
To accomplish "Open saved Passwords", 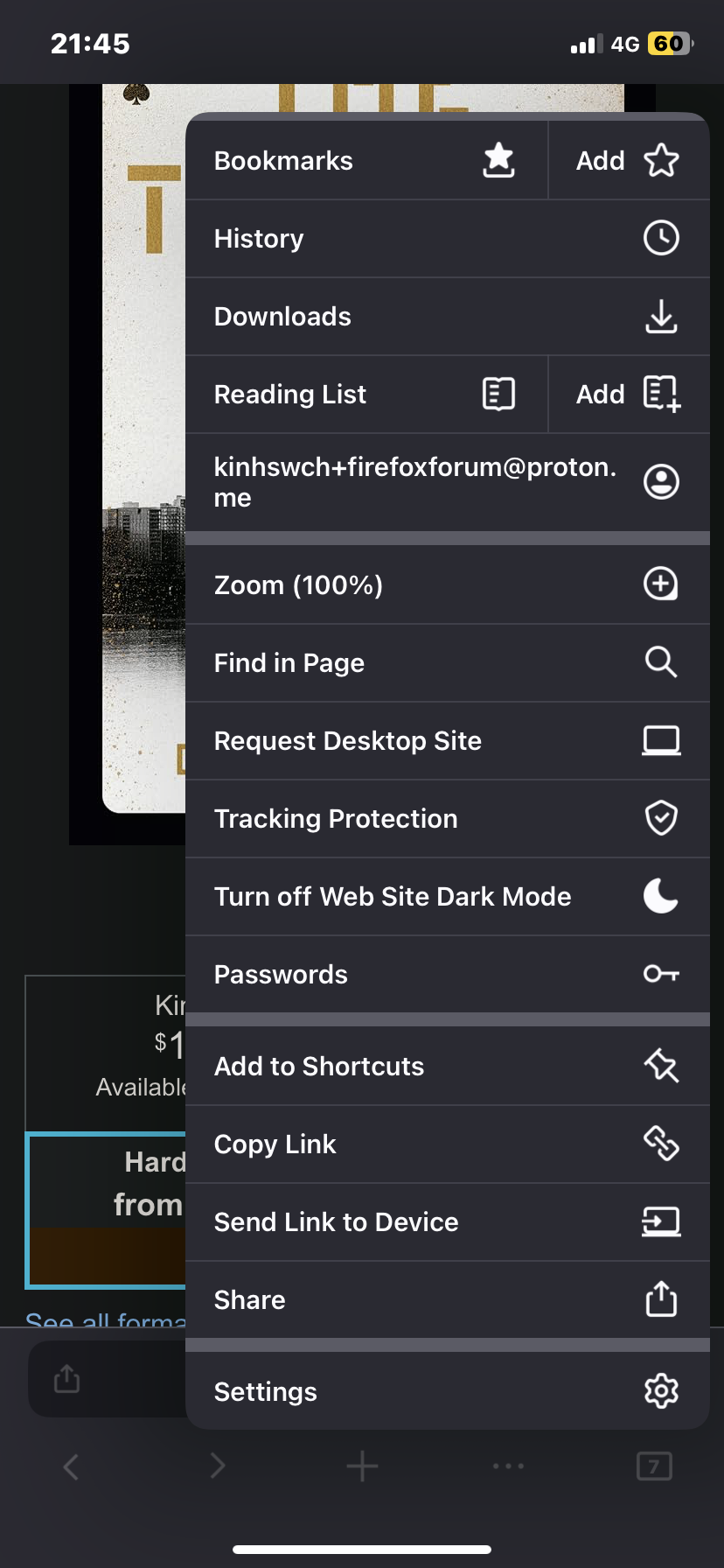I will [447, 975].
